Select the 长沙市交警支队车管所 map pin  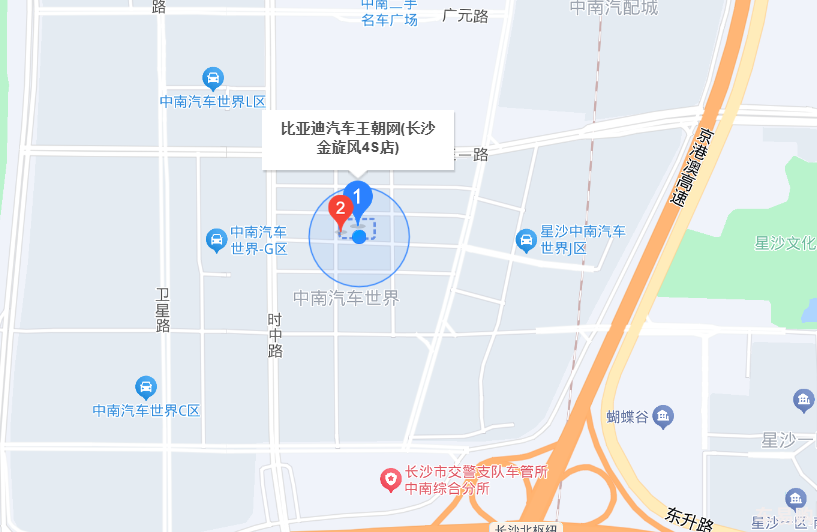[x=390, y=480]
